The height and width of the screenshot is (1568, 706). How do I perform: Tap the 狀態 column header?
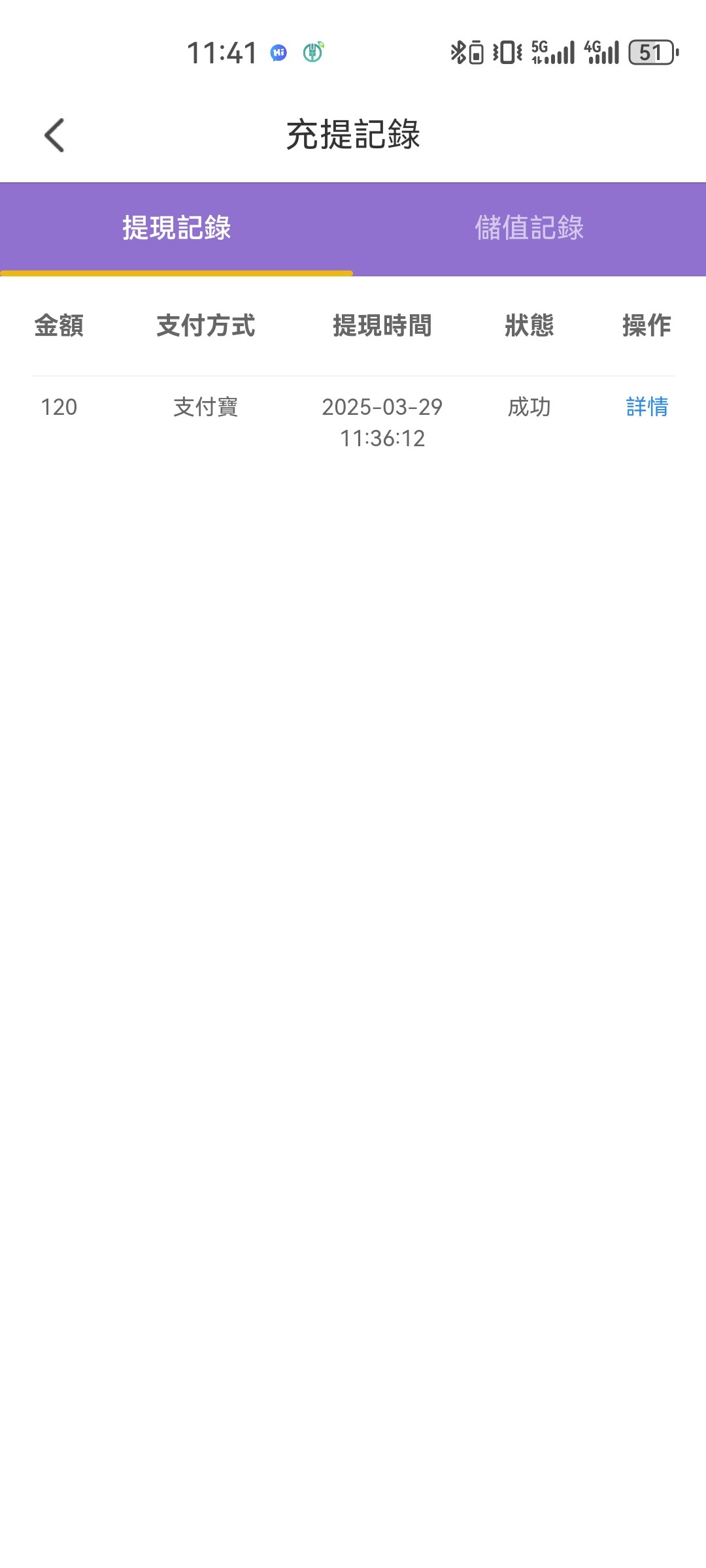[x=528, y=327]
